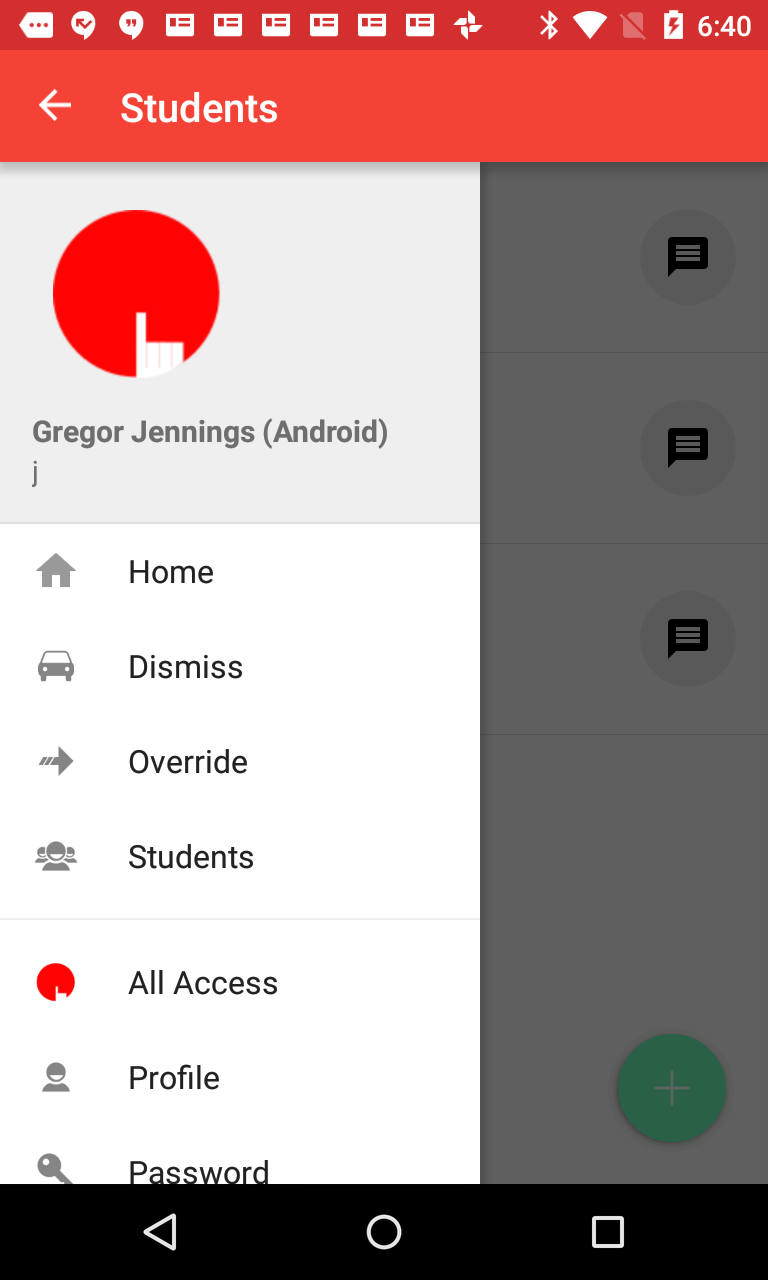Open the All Access option
This screenshot has width=768, height=1280.
point(203,983)
